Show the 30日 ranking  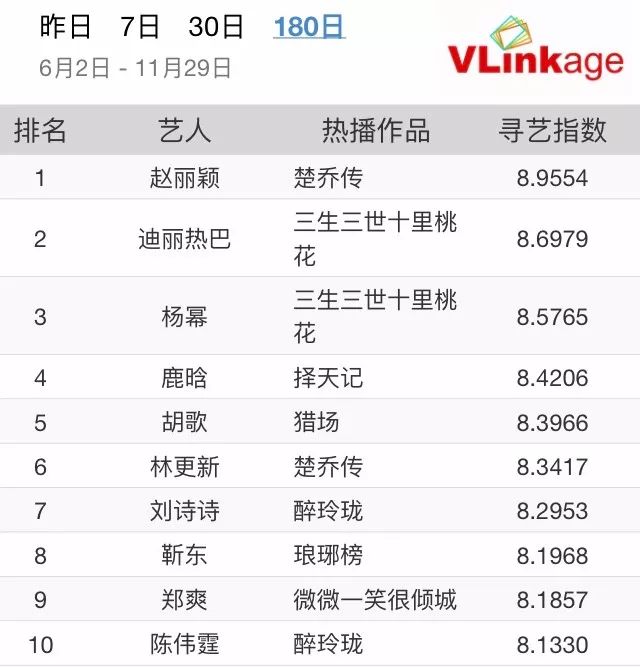(216, 27)
